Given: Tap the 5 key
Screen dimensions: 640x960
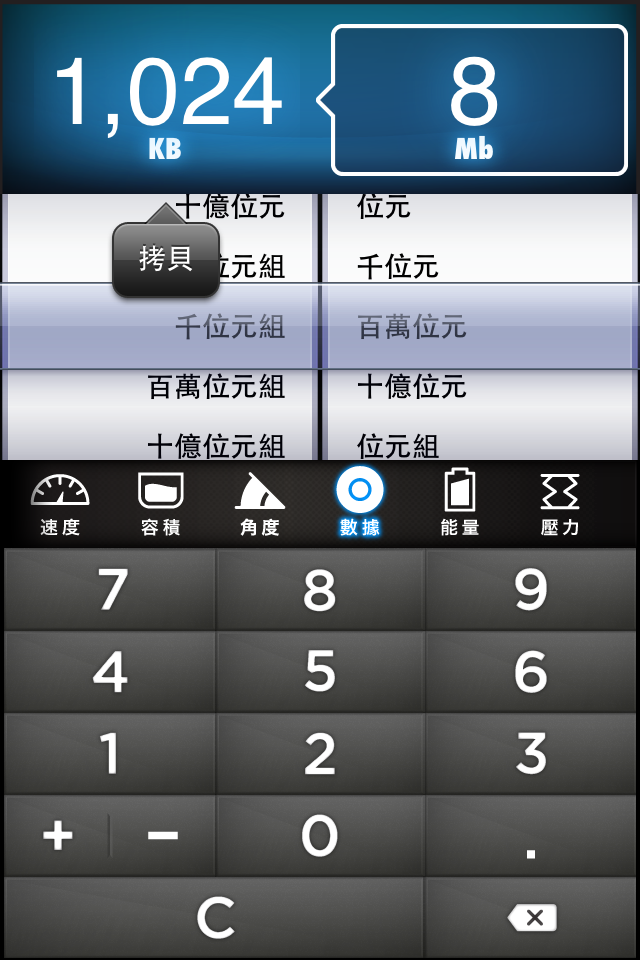Looking at the screenshot, I should (320, 672).
